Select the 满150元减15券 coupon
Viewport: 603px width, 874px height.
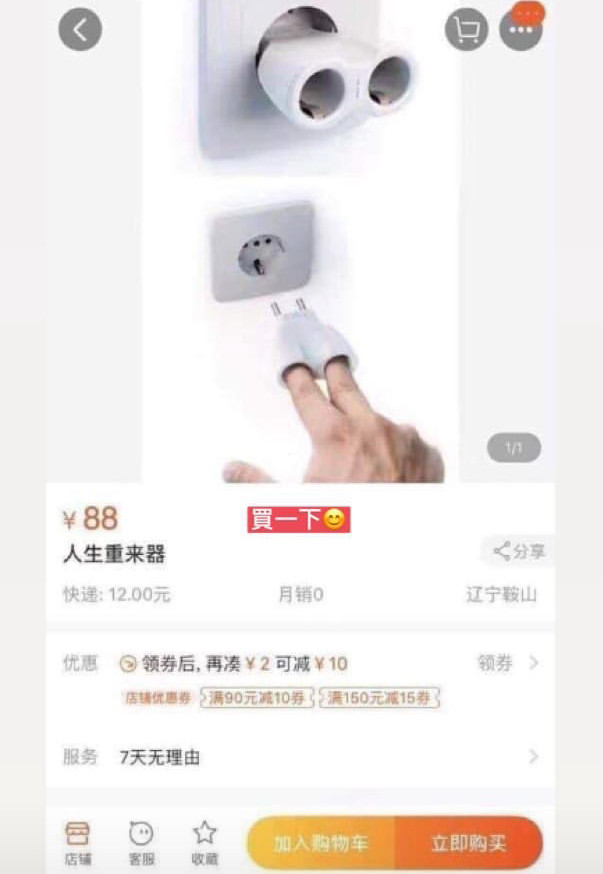click(381, 698)
